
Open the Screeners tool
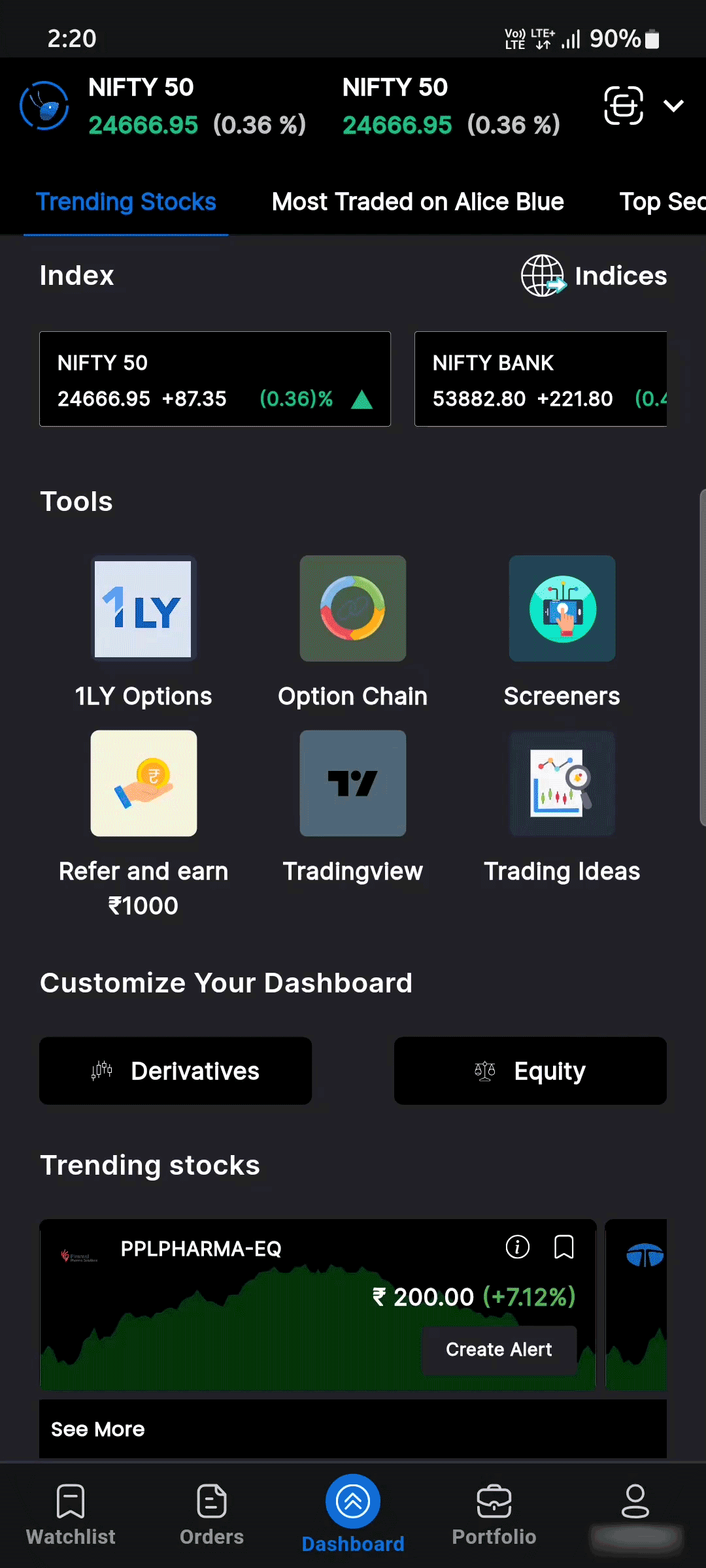[x=562, y=609]
